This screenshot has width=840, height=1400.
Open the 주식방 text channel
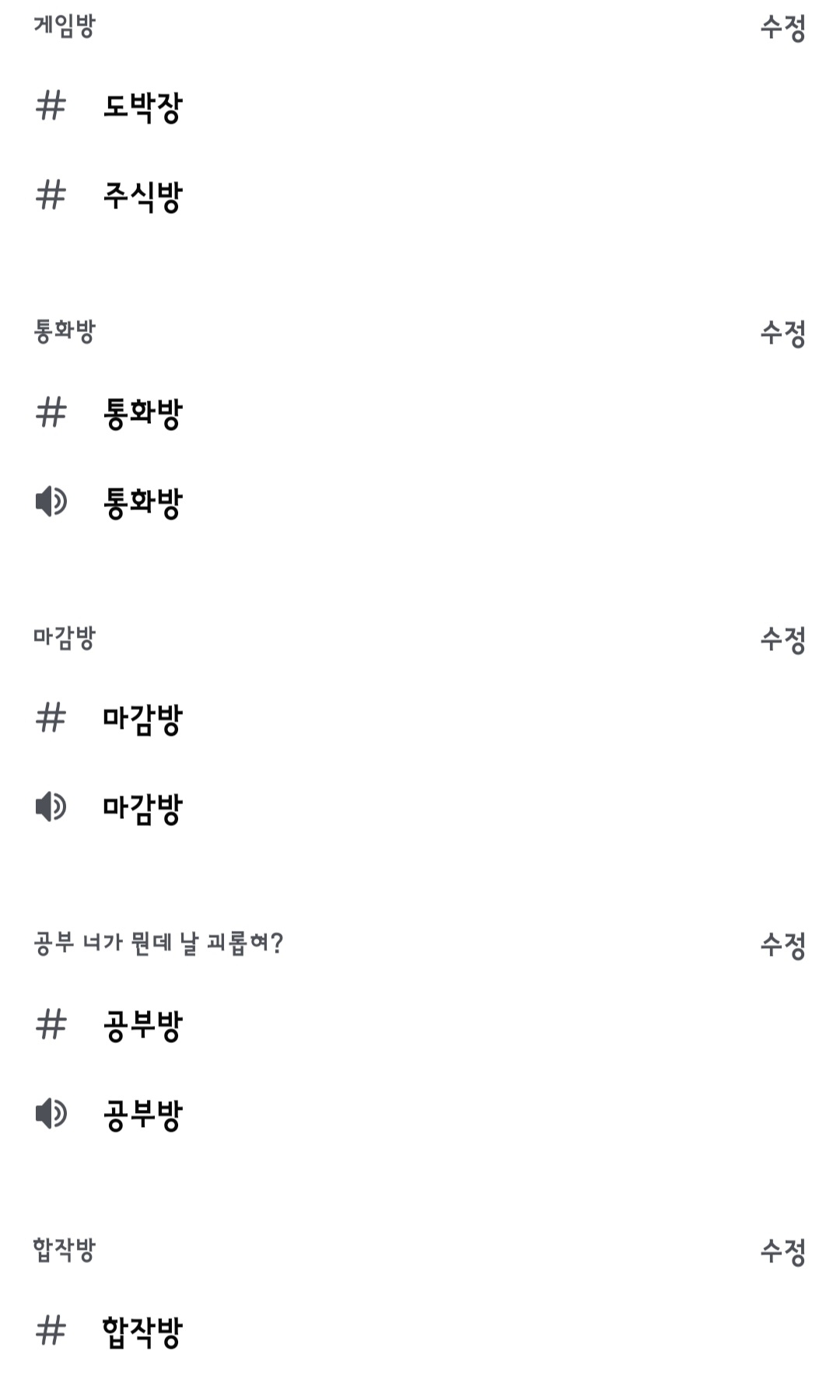(142, 196)
